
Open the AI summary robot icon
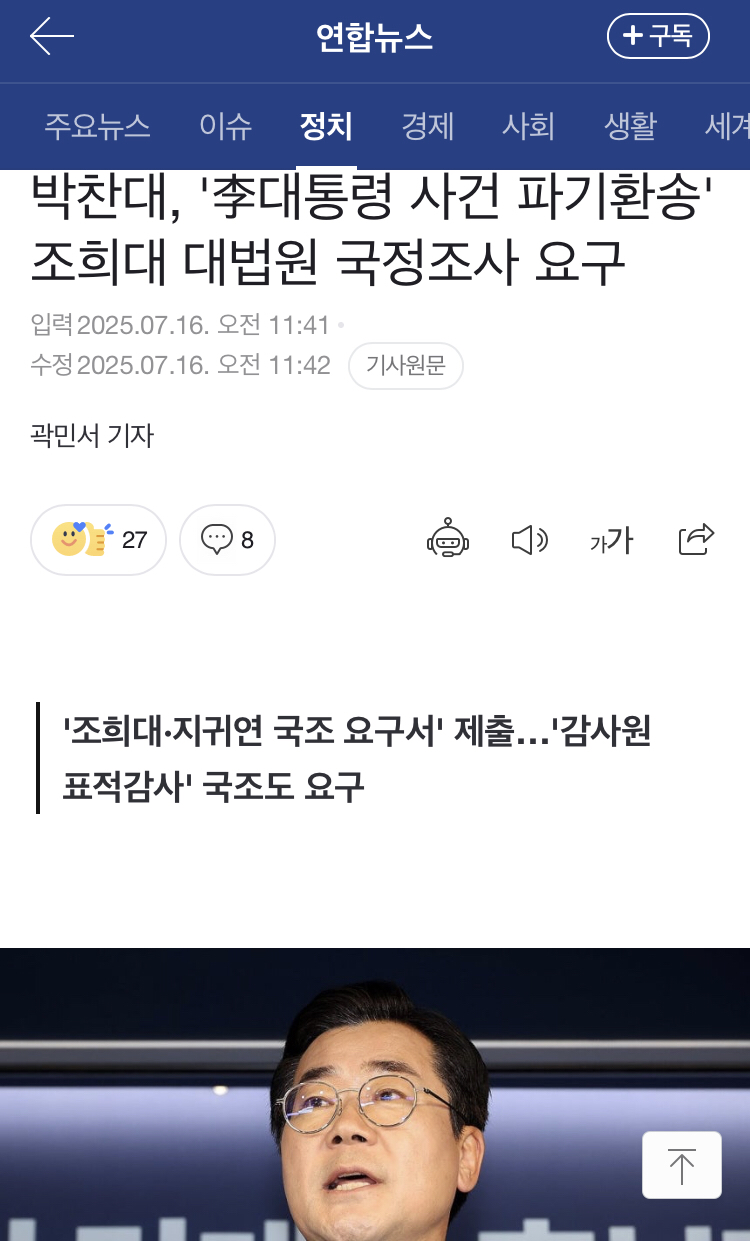pyautogui.click(x=447, y=540)
